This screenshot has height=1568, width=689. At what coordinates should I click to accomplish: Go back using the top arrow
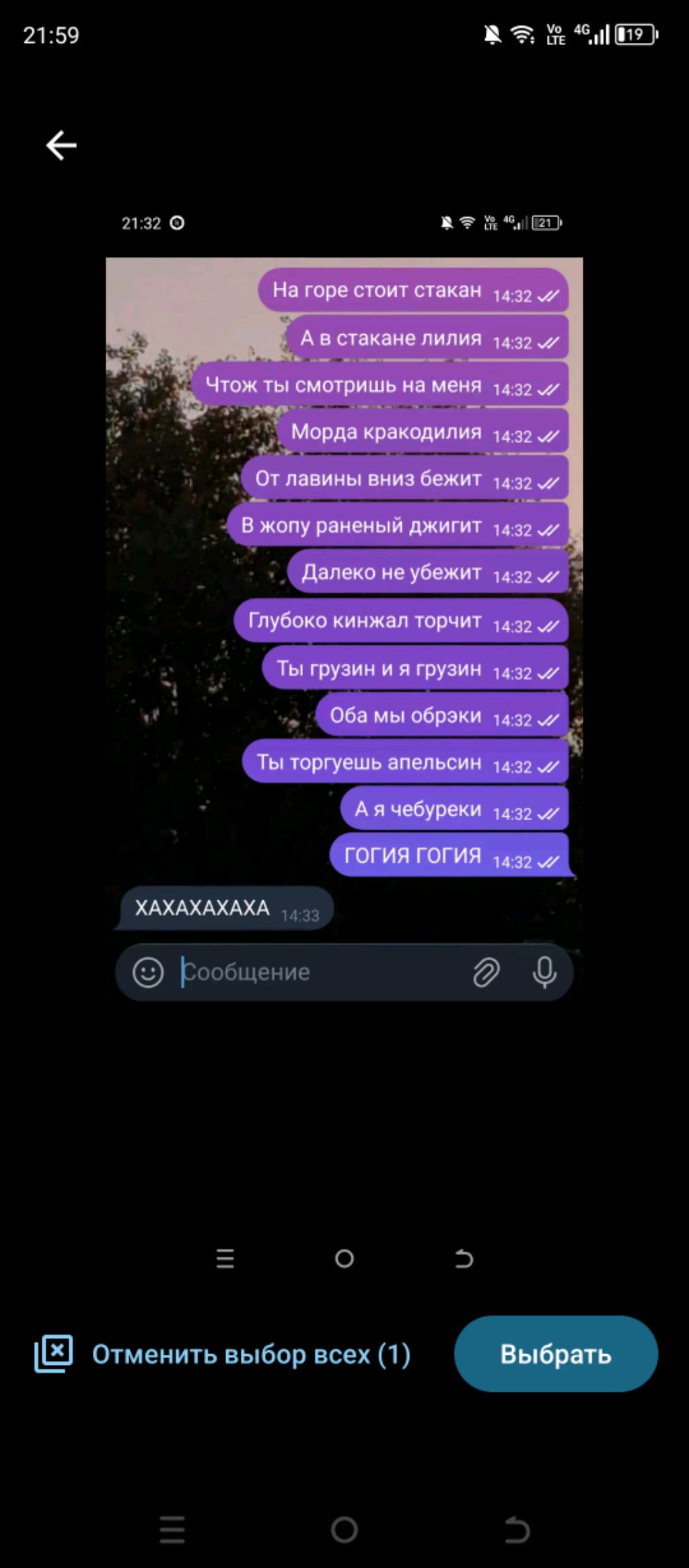click(x=61, y=146)
